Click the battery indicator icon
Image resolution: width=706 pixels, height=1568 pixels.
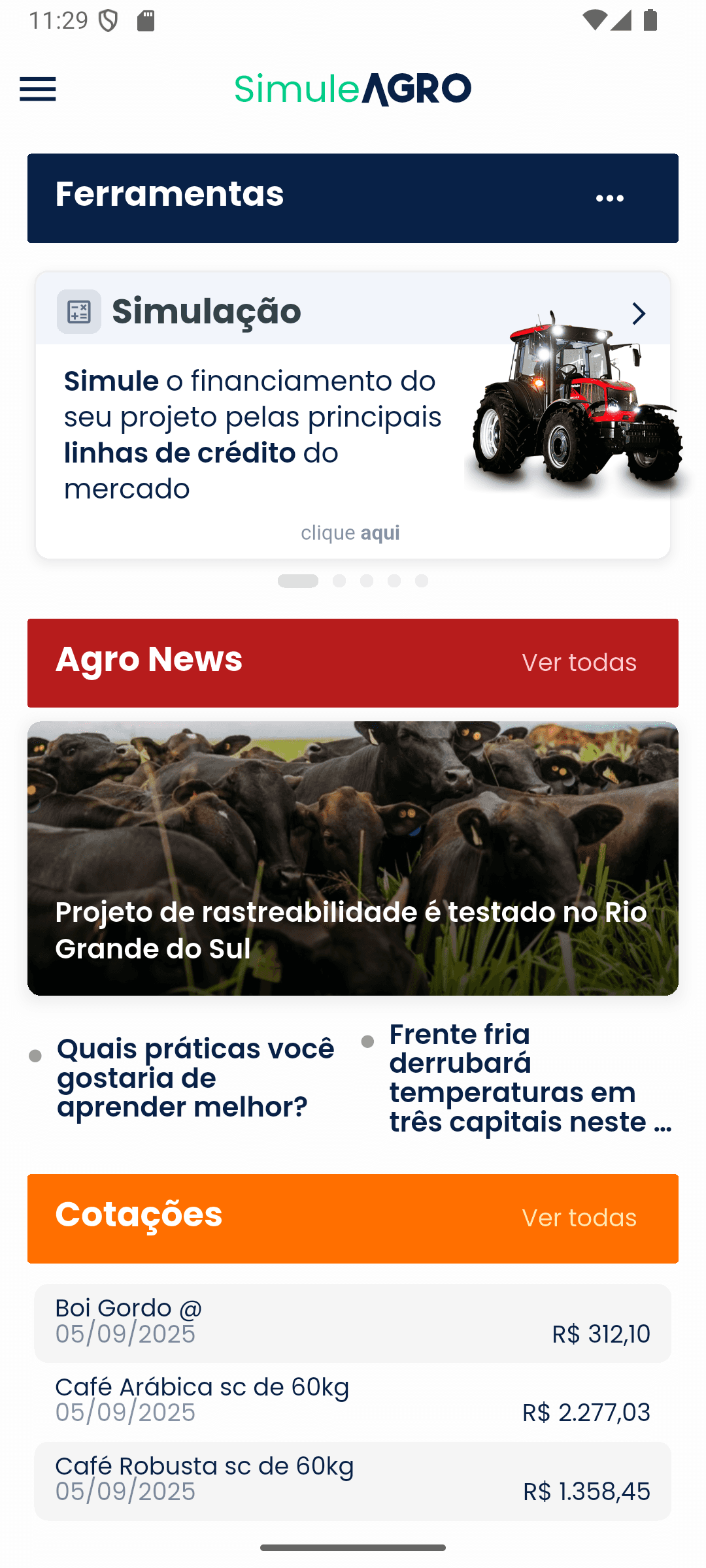coord(650,20)
